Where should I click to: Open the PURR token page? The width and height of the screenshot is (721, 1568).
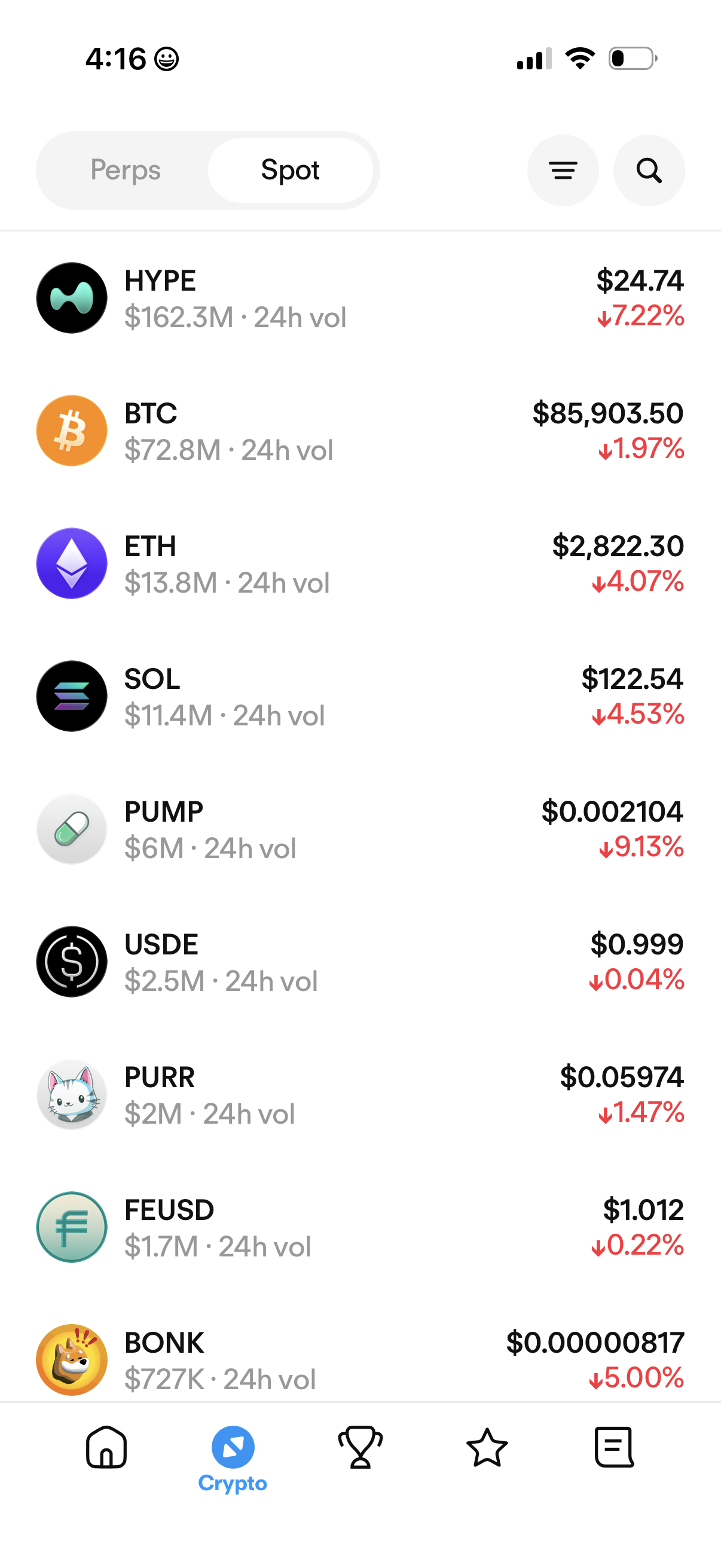(x=359, y=1095)
